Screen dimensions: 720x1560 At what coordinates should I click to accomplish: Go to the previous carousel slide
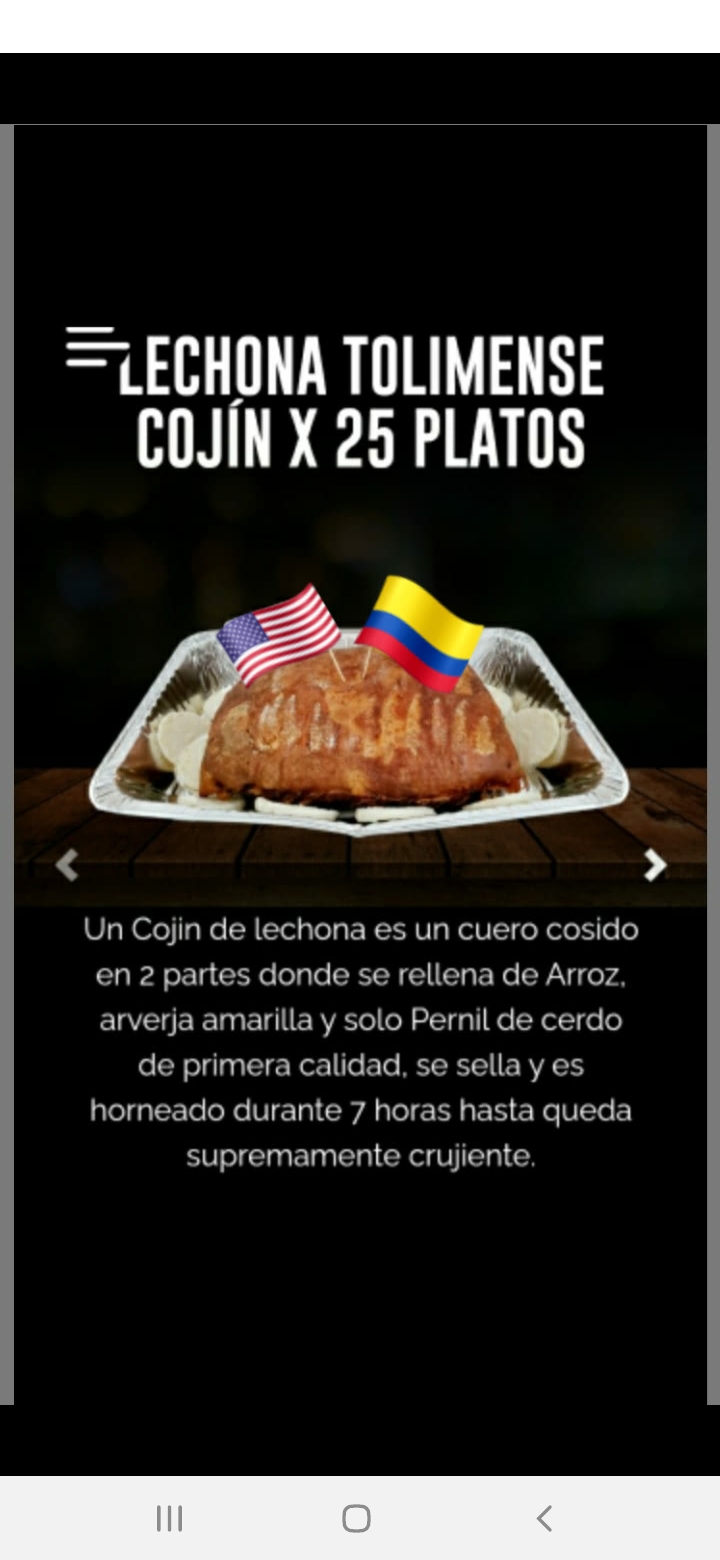pos(67,865)
